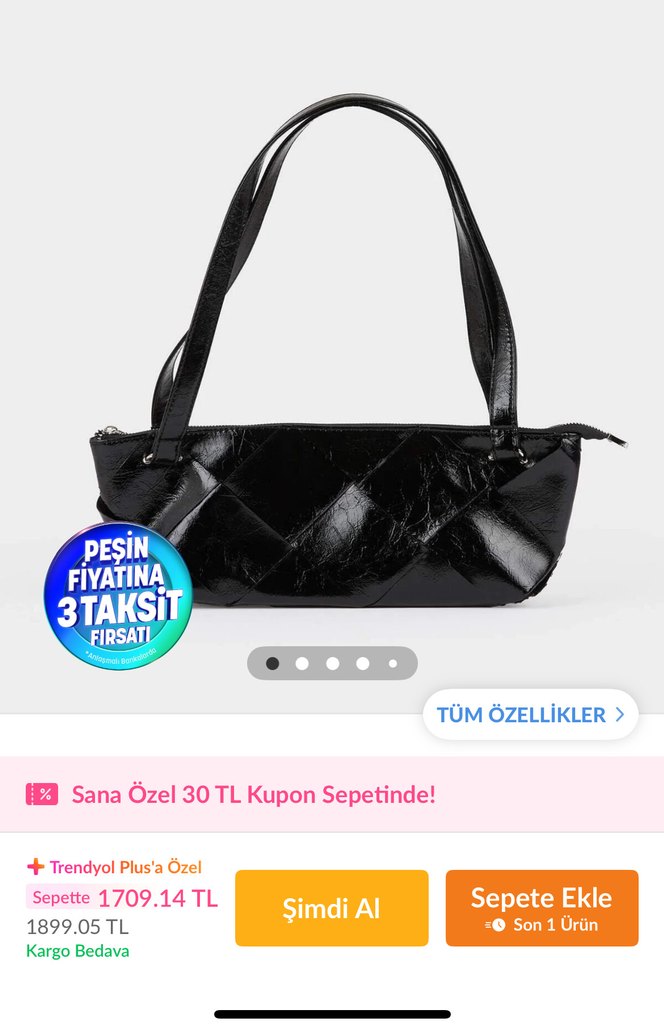The image size is (664, 1032).
Task: Add the bag with Sepete Ekle
Action: (x=541, y=908)
